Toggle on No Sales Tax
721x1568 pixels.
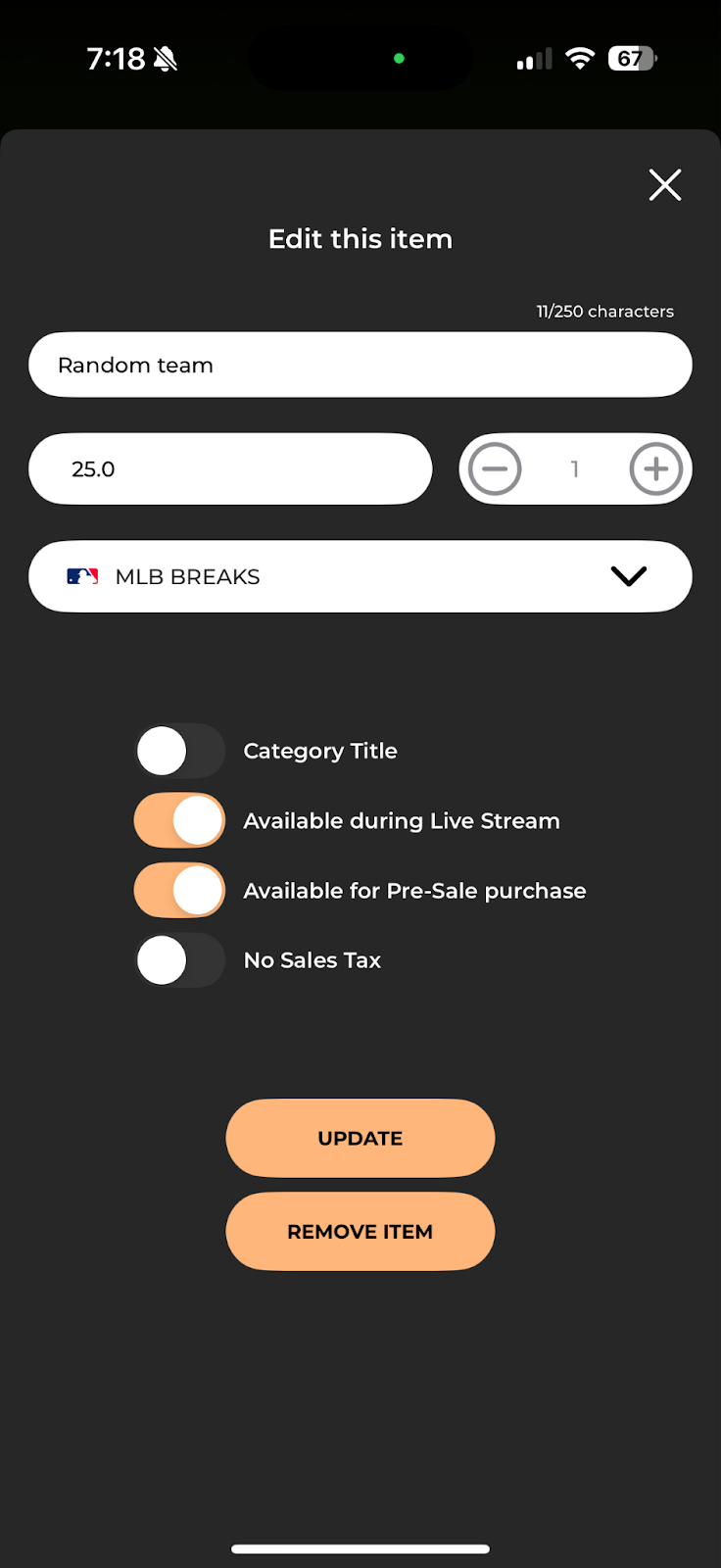(x=180, y=960)
